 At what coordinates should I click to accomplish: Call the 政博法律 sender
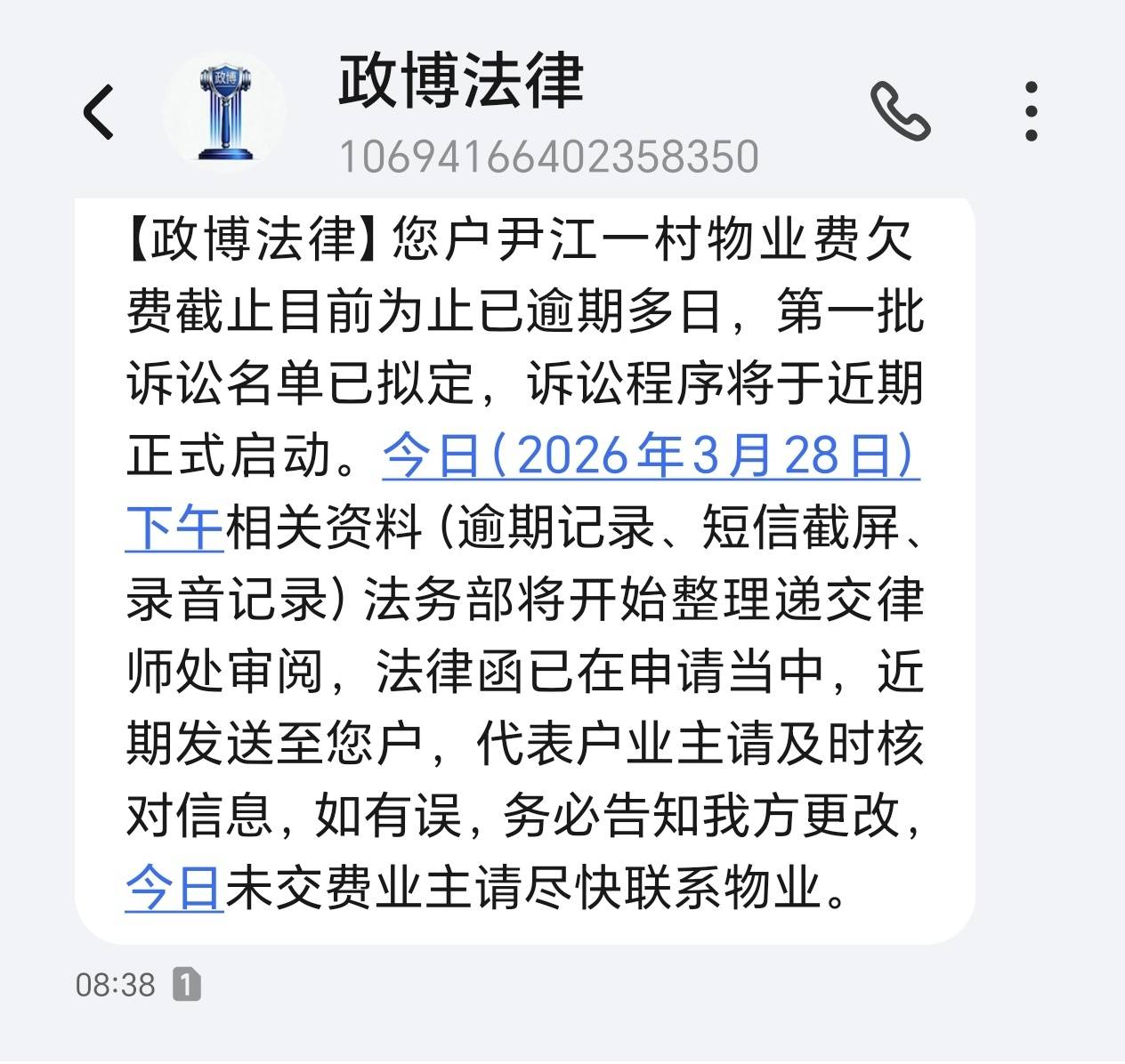point(900,112)
